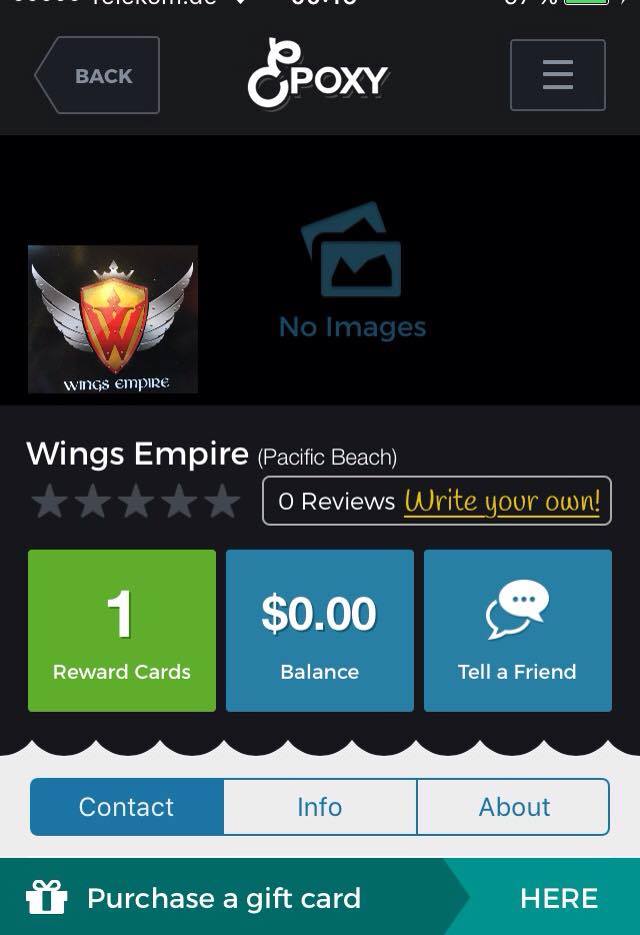The height and width of the screenshot is (935, 640).
Task: View the $0.00 Balance tile
Action: (x=319, y=630)
